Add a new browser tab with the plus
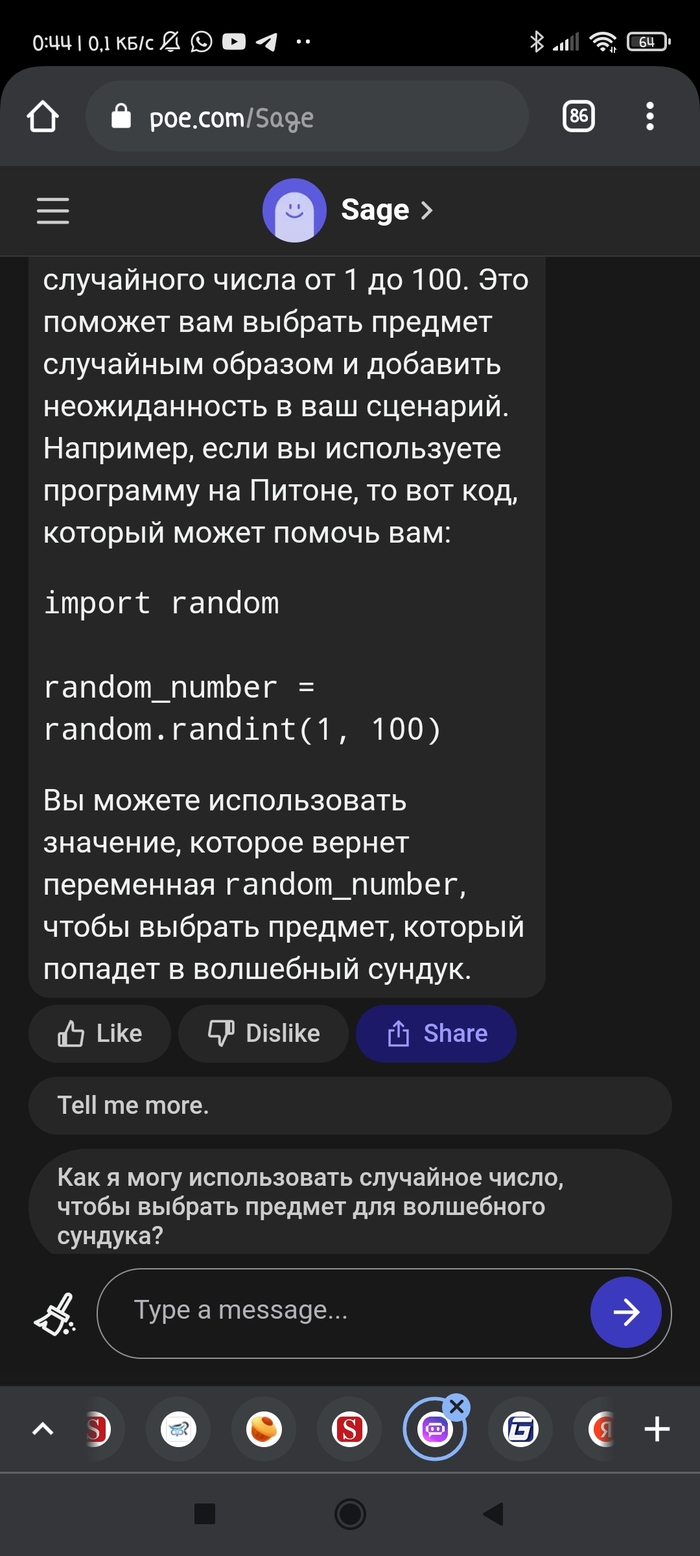 657,1429
